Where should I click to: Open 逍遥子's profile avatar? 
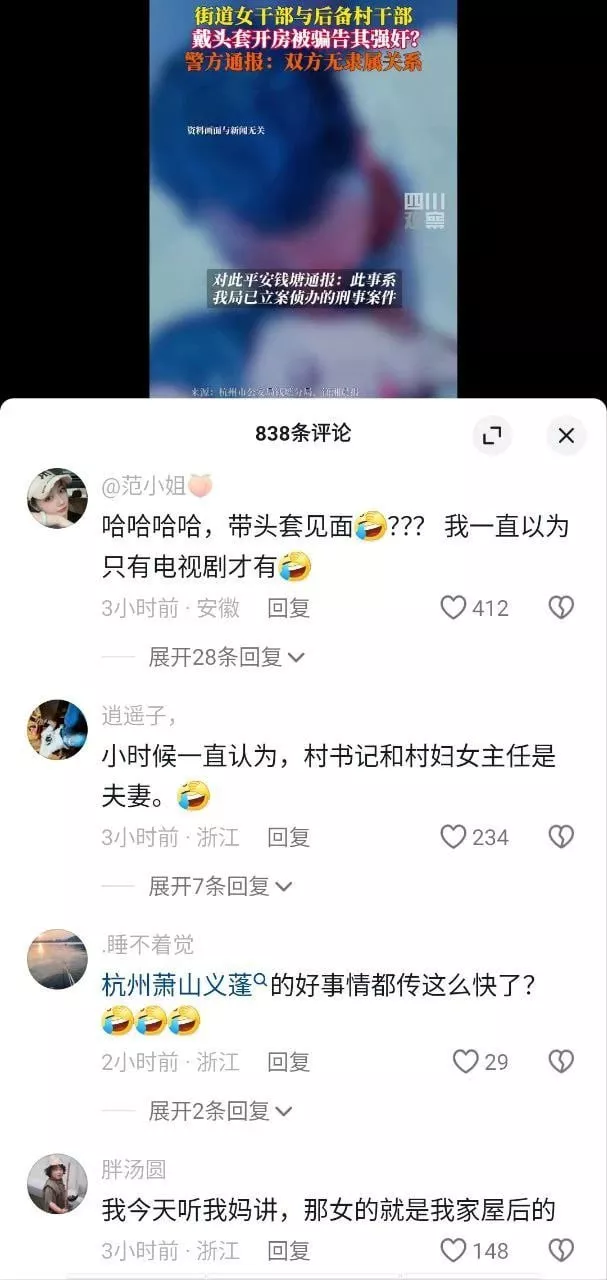point(57,729)
